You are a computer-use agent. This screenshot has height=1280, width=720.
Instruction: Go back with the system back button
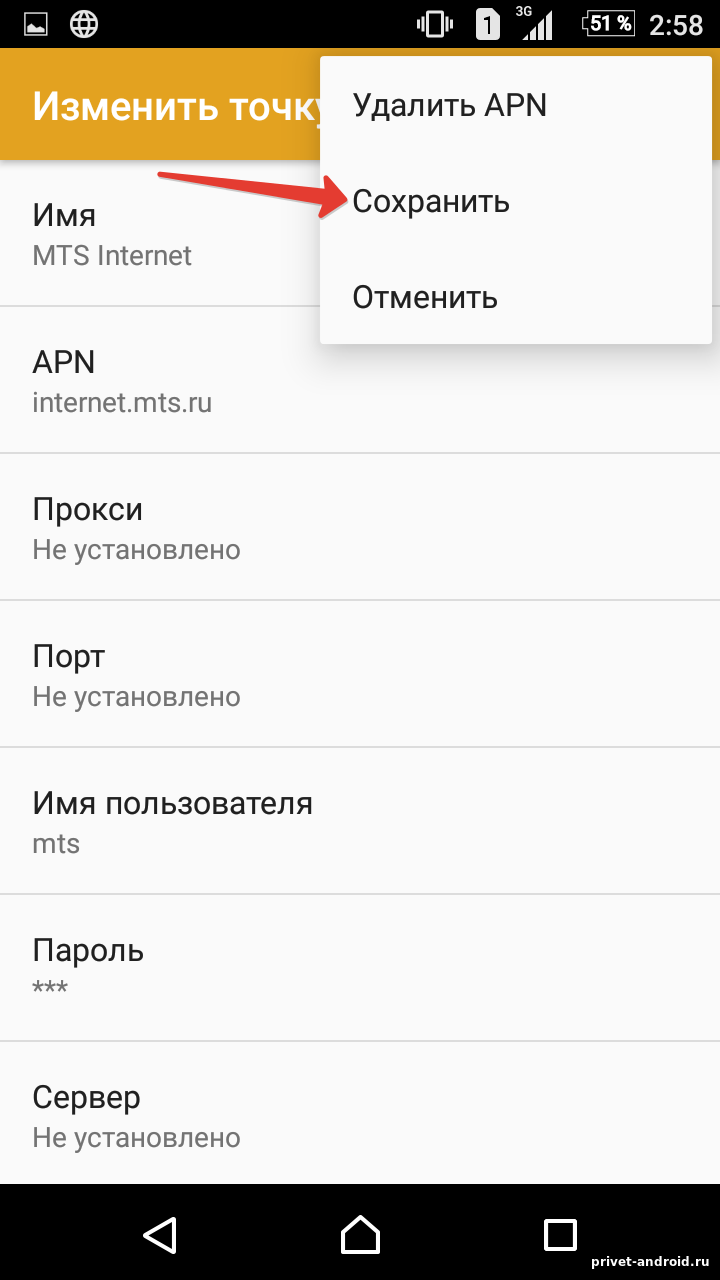tap(160, 1234)
